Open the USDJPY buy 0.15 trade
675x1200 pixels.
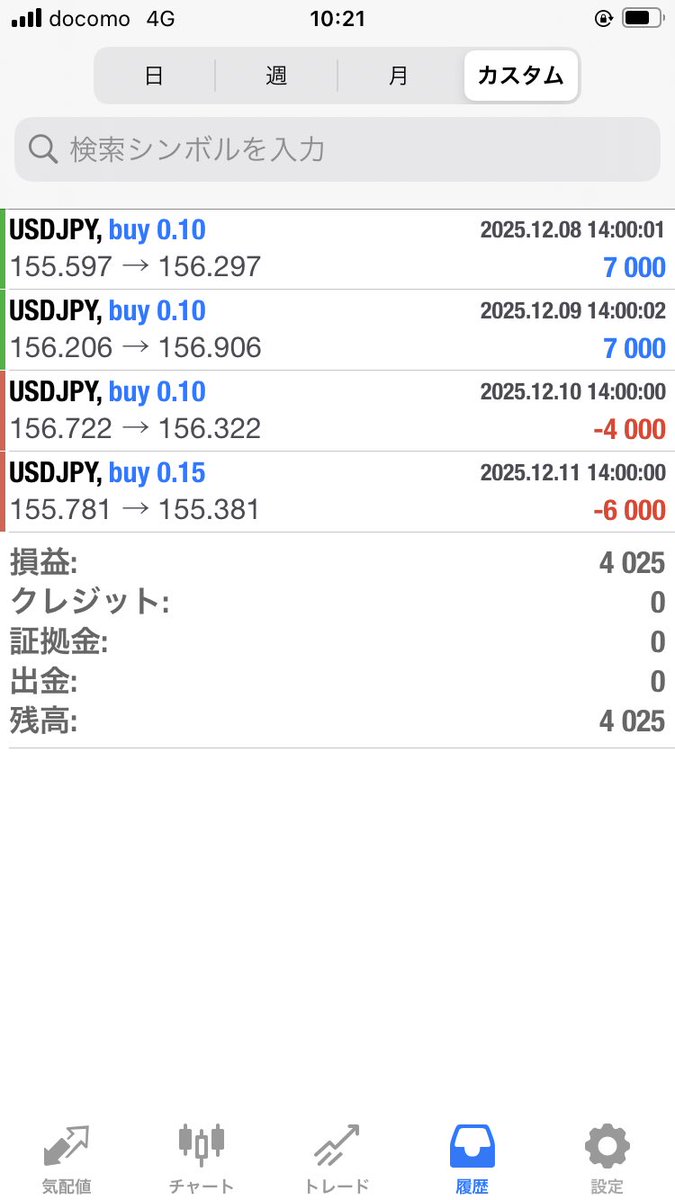coord(337,493)
